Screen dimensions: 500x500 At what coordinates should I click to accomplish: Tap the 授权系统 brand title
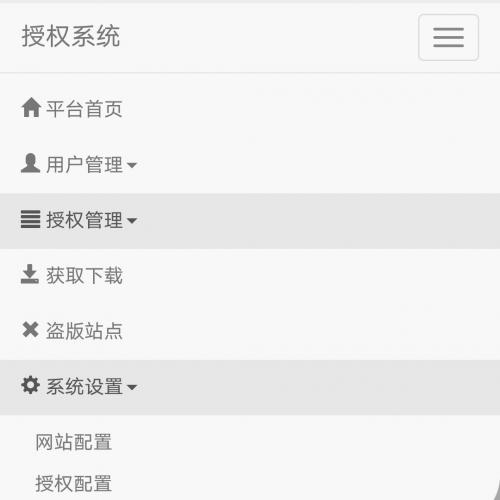(71, 36)
